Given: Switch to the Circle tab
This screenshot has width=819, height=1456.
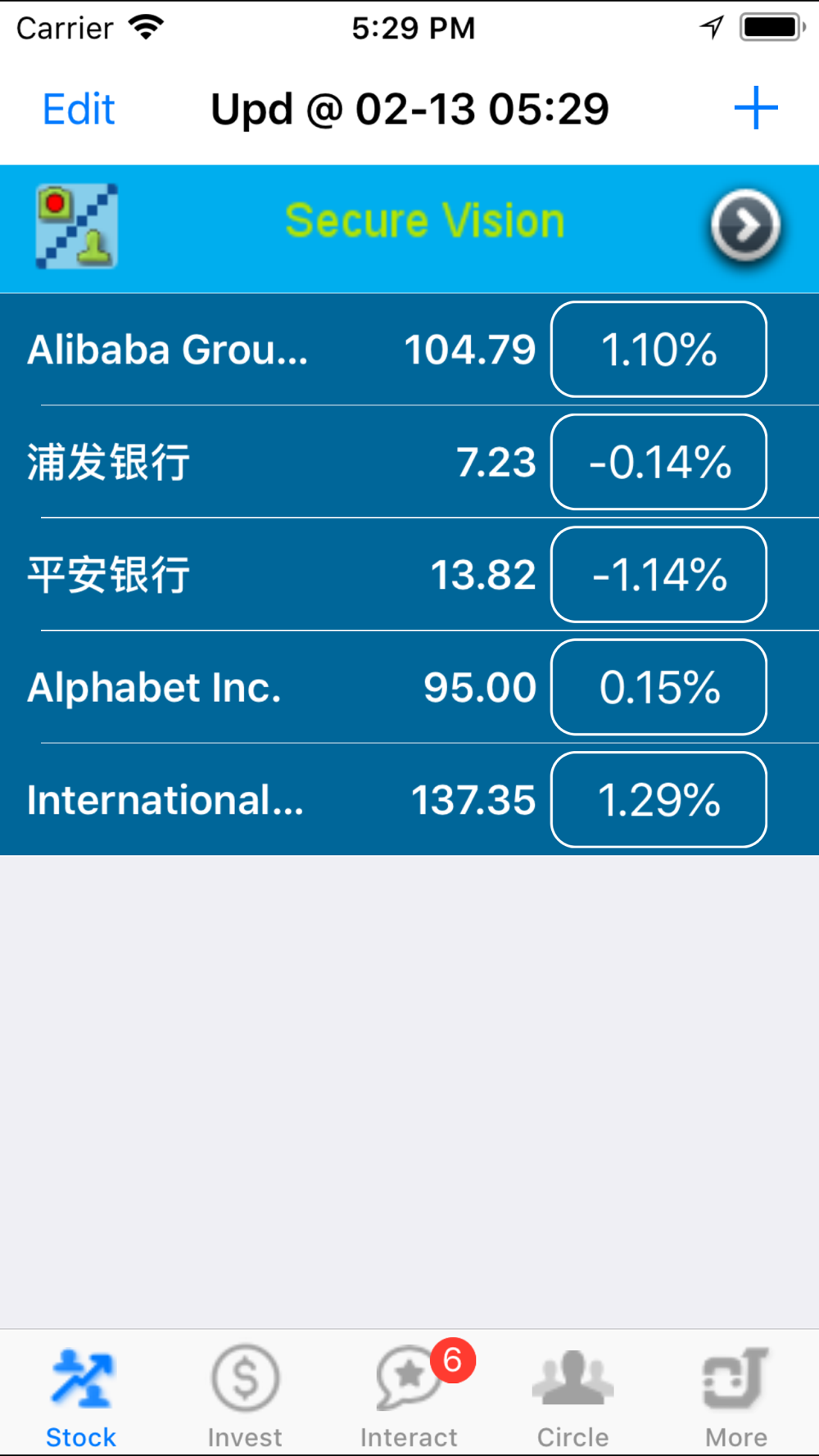Looking at the screenshot, I should tap(572, 1394).
